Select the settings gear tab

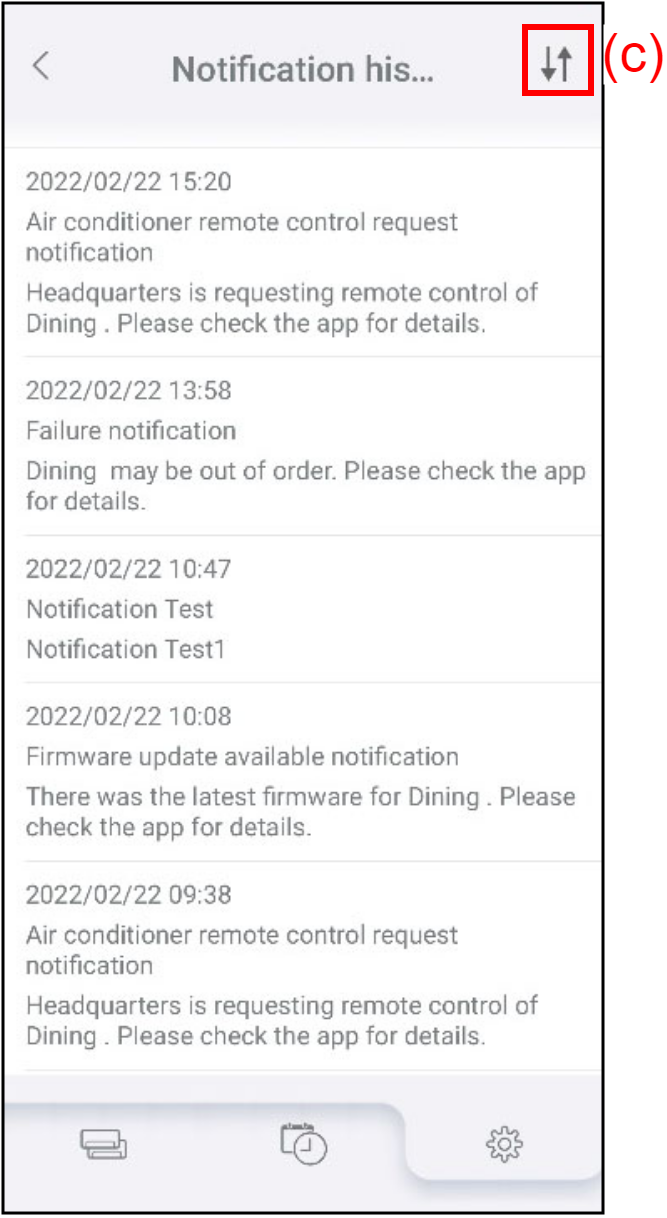coord(504,1143)
